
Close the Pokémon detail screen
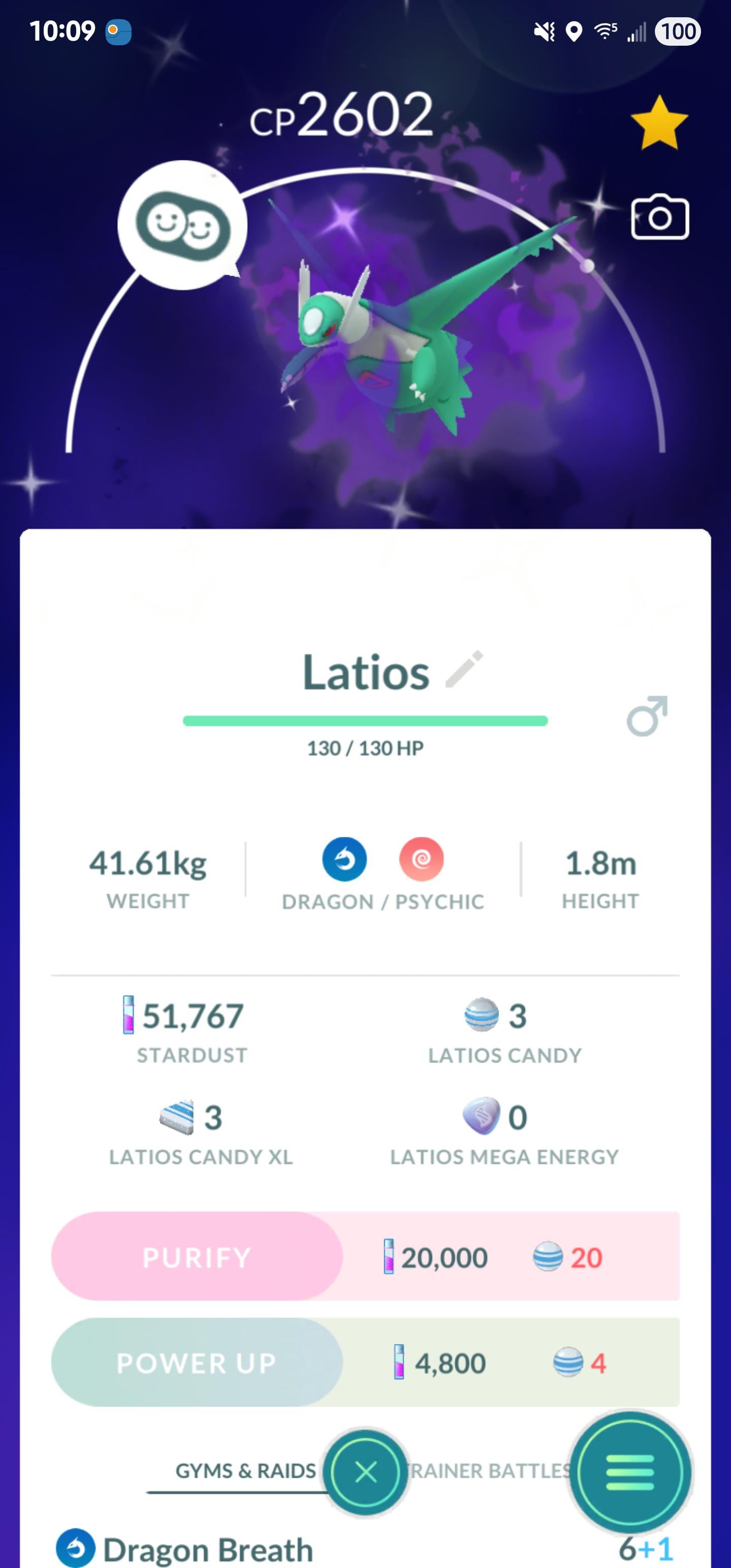(x=365, y=1472)
